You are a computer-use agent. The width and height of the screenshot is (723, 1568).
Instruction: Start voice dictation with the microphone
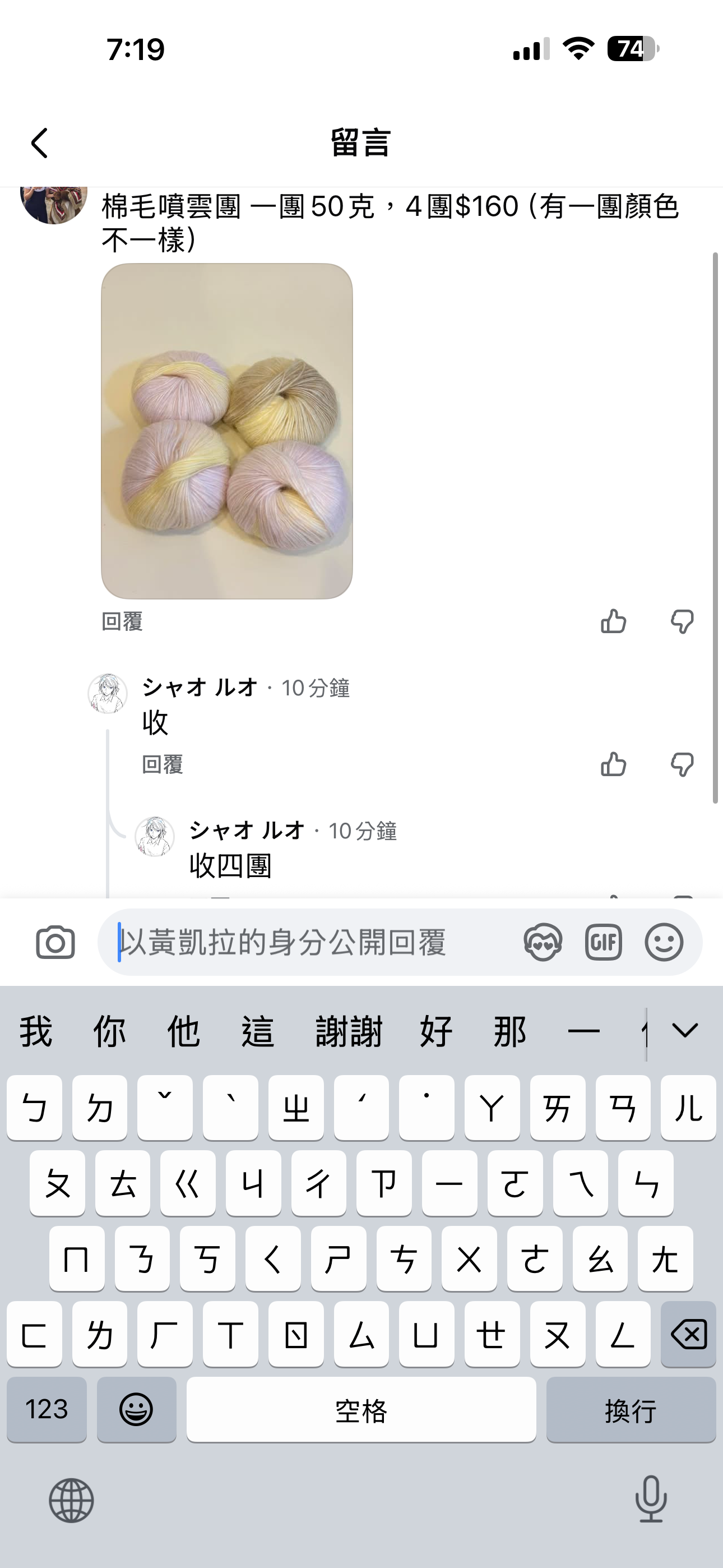pos(651,1499)
